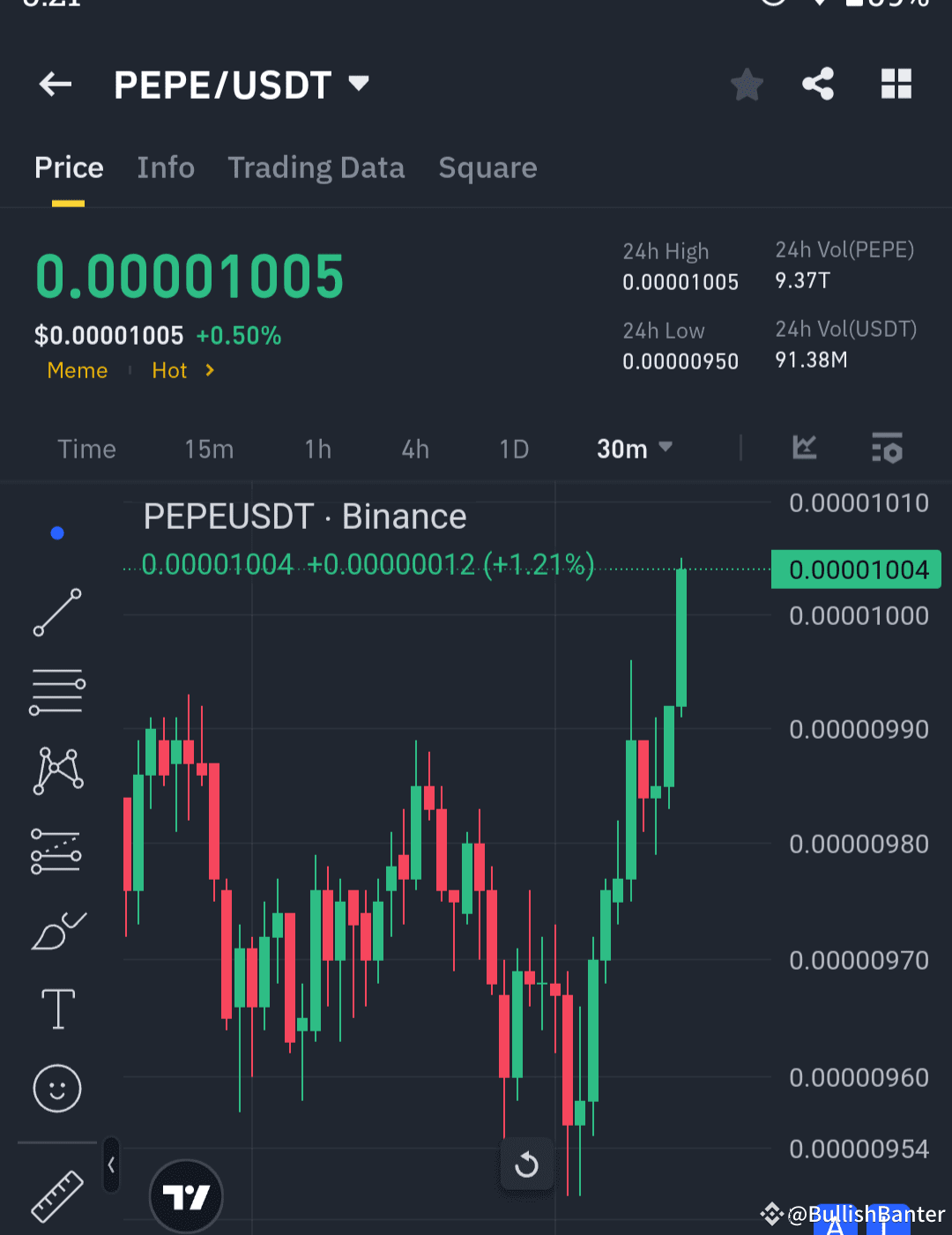This screenshot has width=952, height=1235.
Task: Switch chart to line chart view
Action: 804,448
